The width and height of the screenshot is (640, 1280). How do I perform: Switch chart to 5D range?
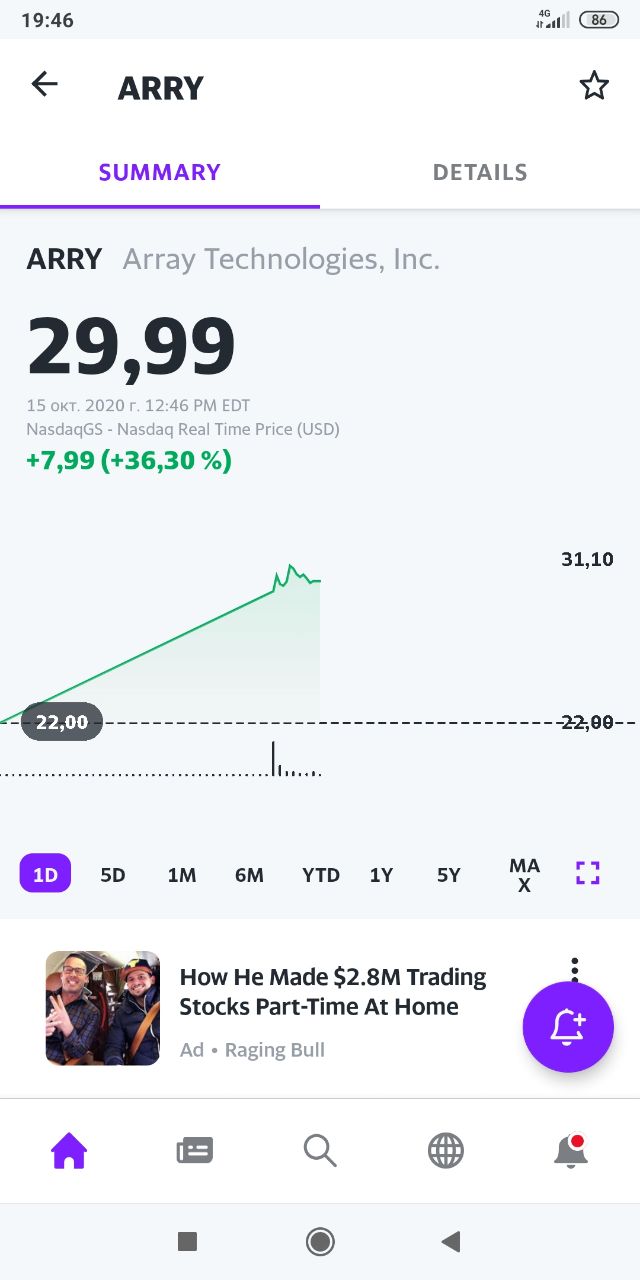113,875
